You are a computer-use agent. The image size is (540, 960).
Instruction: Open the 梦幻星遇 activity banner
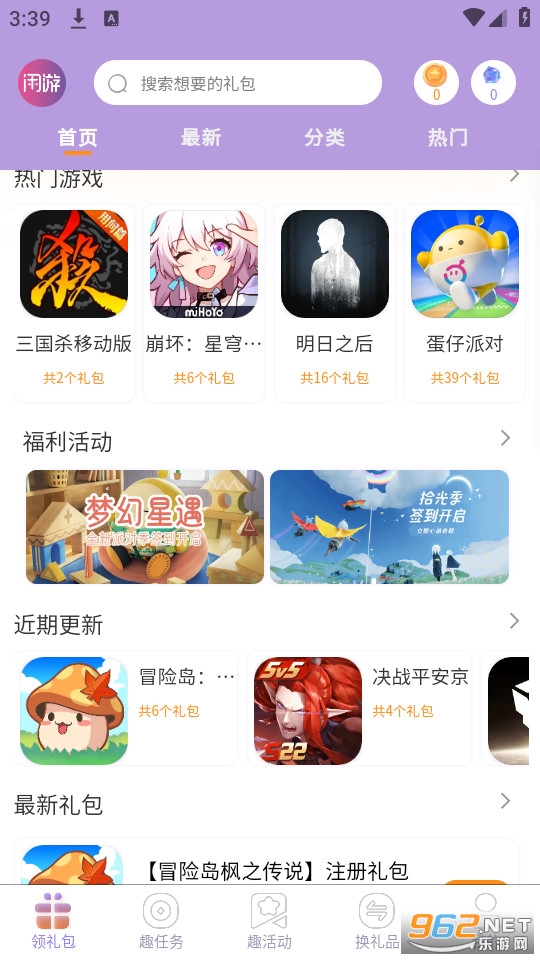tap(145, 527)
